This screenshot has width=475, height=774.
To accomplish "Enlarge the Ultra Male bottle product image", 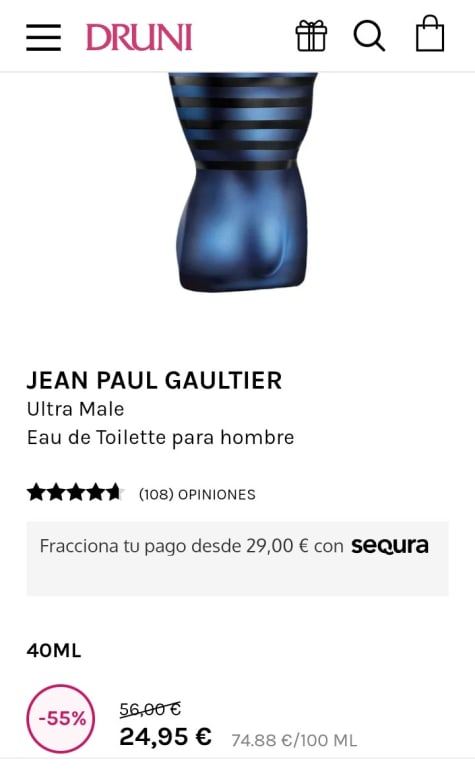I will [x=242, y=182].
